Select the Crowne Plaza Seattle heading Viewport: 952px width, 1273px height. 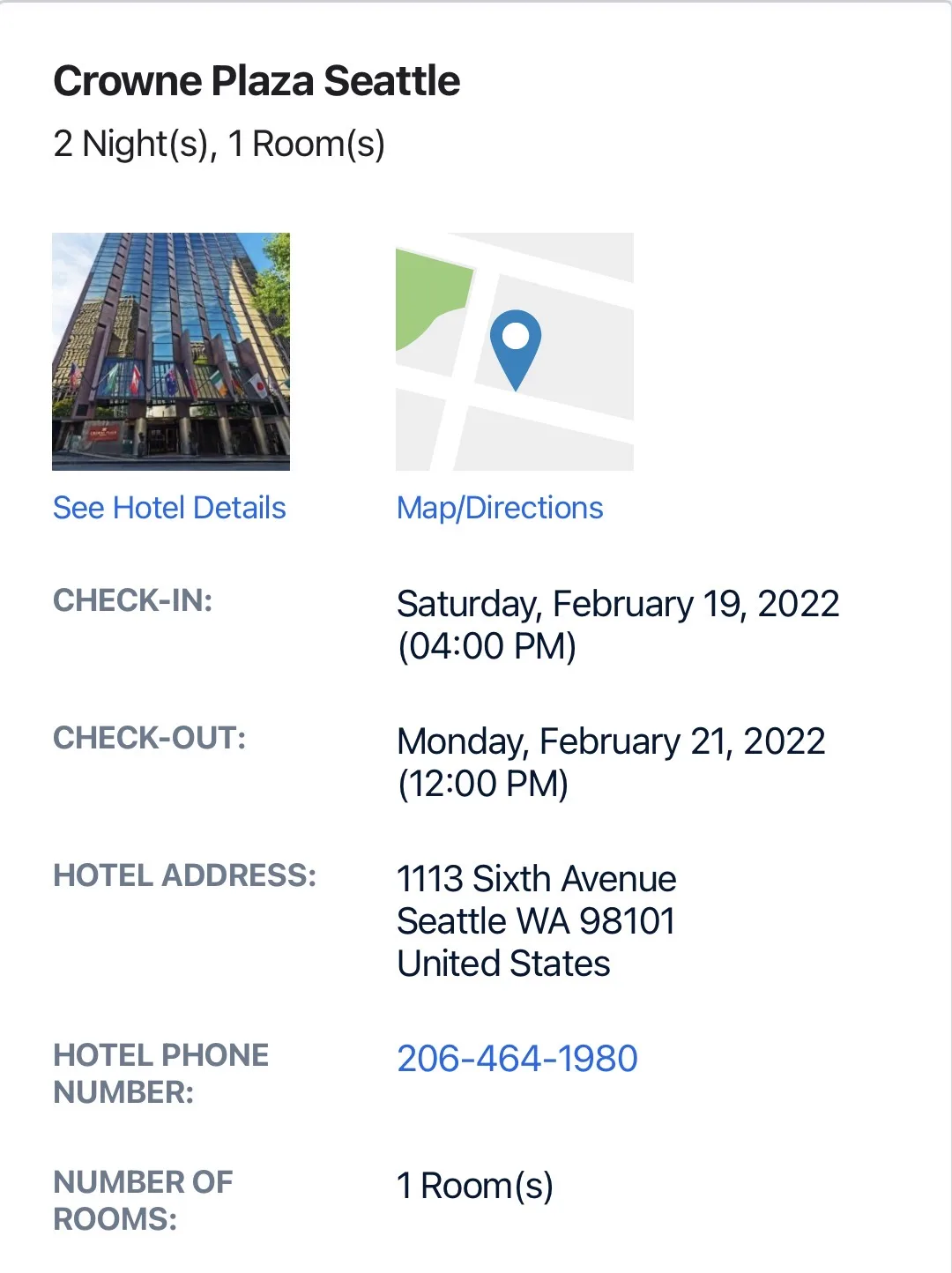click(257, 80)
